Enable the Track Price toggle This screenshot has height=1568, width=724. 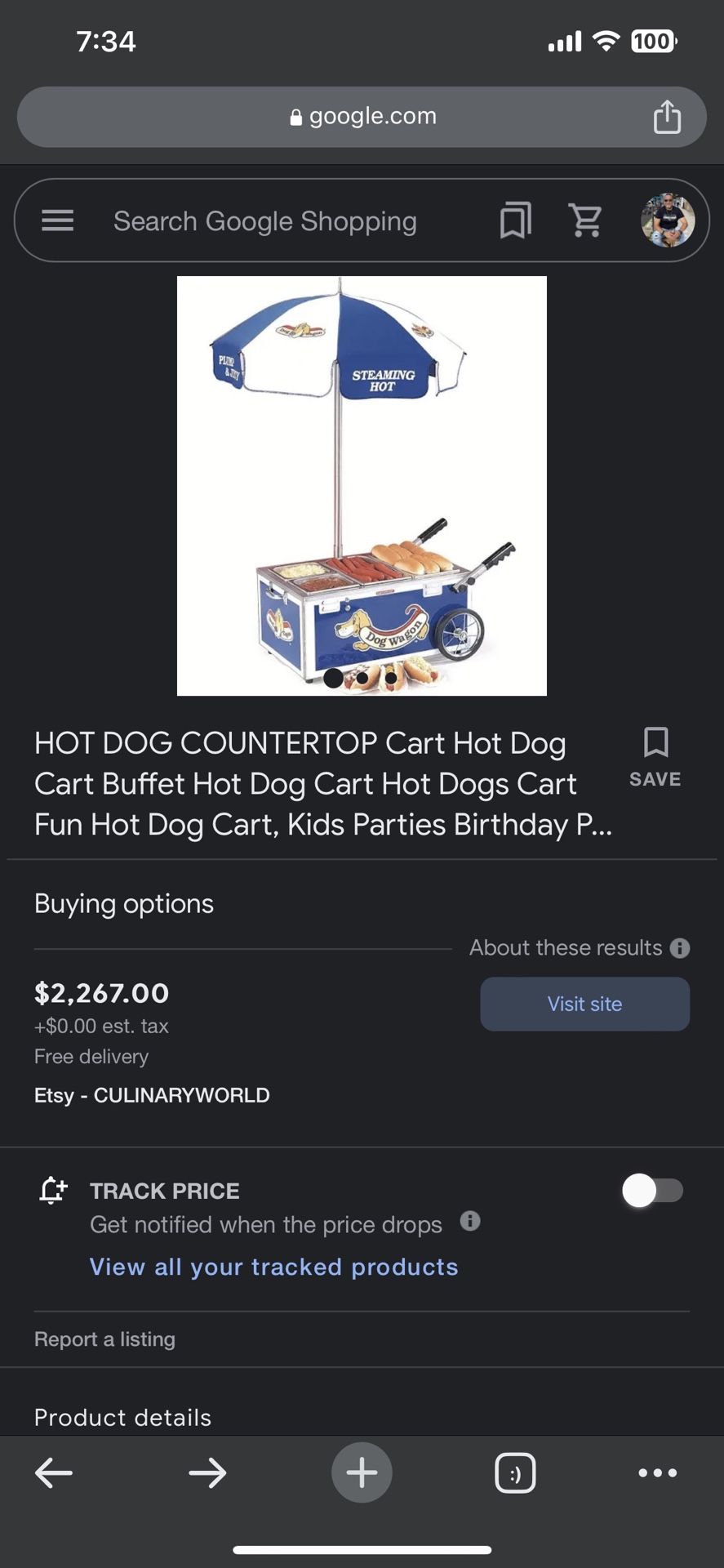(x=655, y=1191)
